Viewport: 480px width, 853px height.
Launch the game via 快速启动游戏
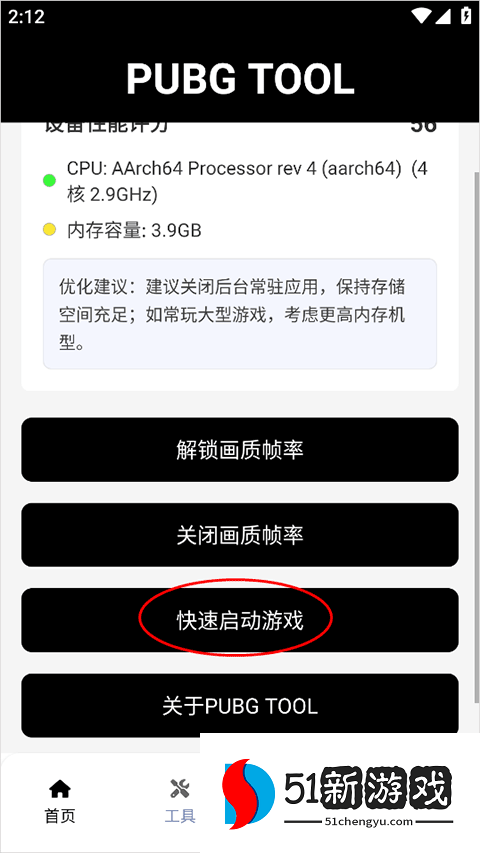coord(239,620)
